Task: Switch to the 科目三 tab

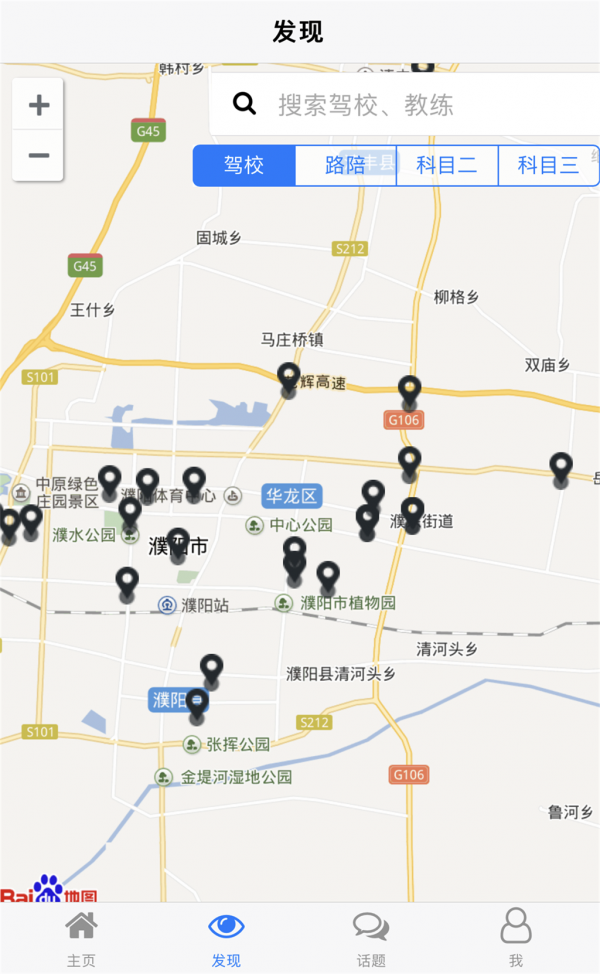Action: [x=548, y=166]
